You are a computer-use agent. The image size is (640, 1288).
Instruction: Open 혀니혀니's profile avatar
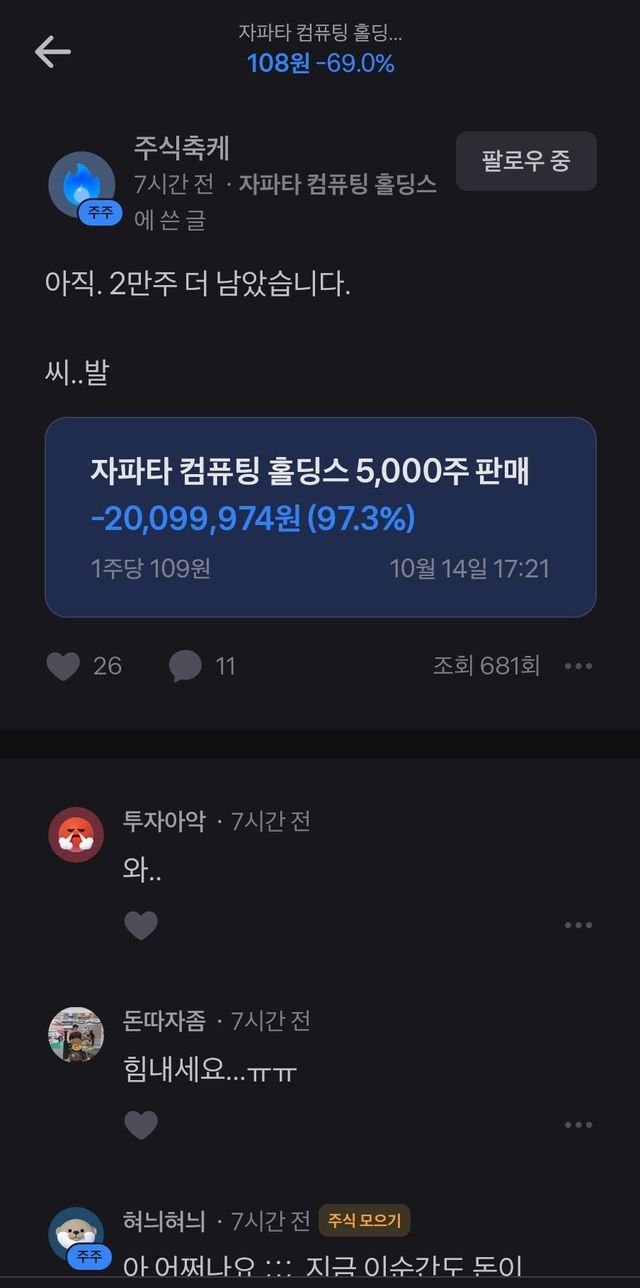(76, 1234)
